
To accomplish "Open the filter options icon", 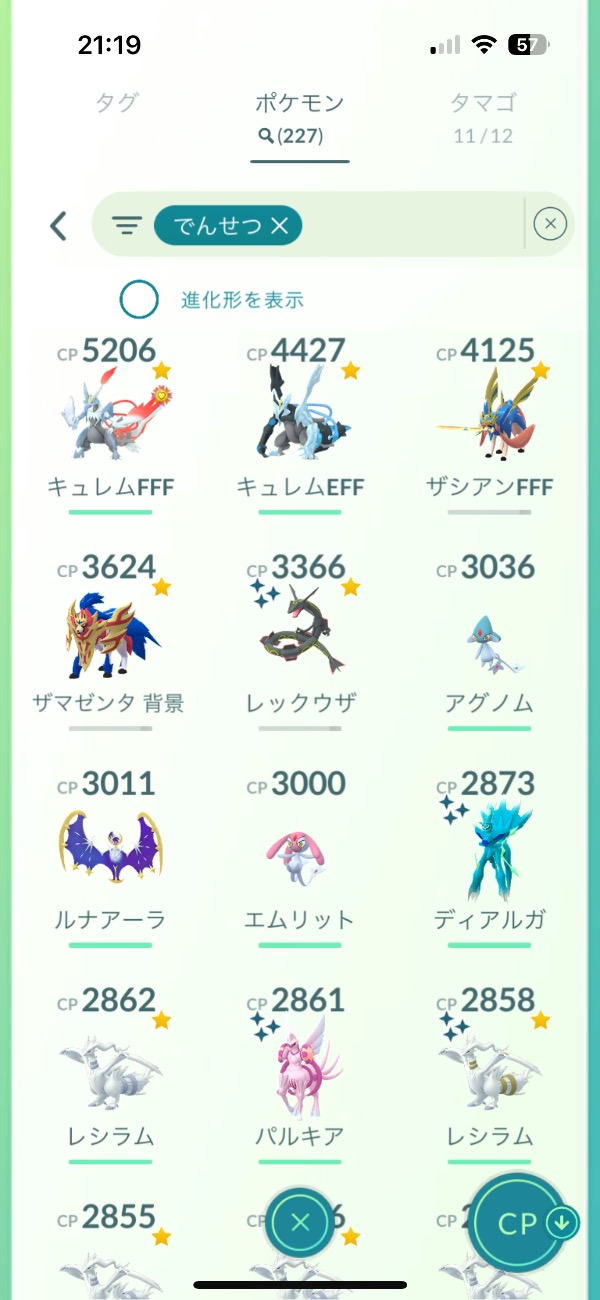I will 126,227.
